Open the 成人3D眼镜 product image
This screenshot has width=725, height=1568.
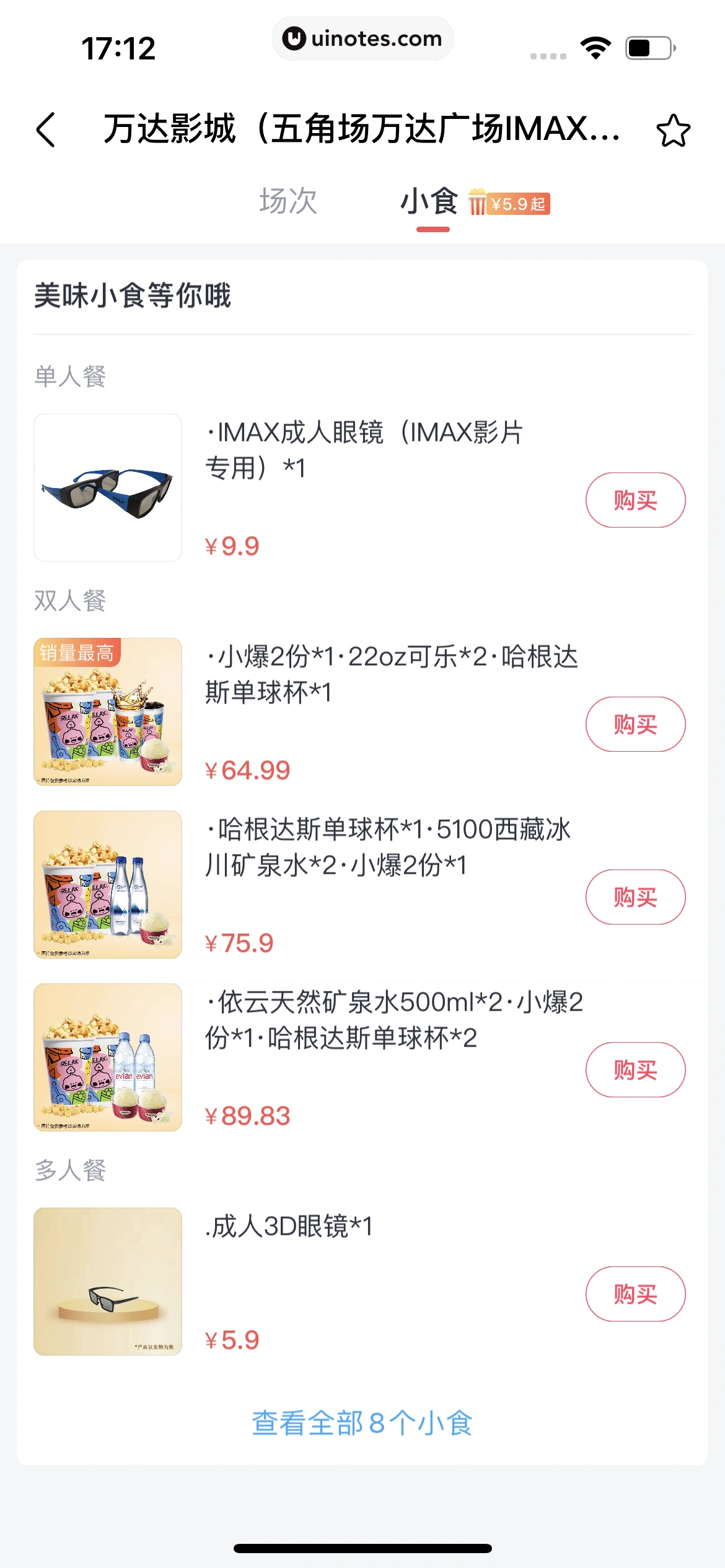[108, 1281]
